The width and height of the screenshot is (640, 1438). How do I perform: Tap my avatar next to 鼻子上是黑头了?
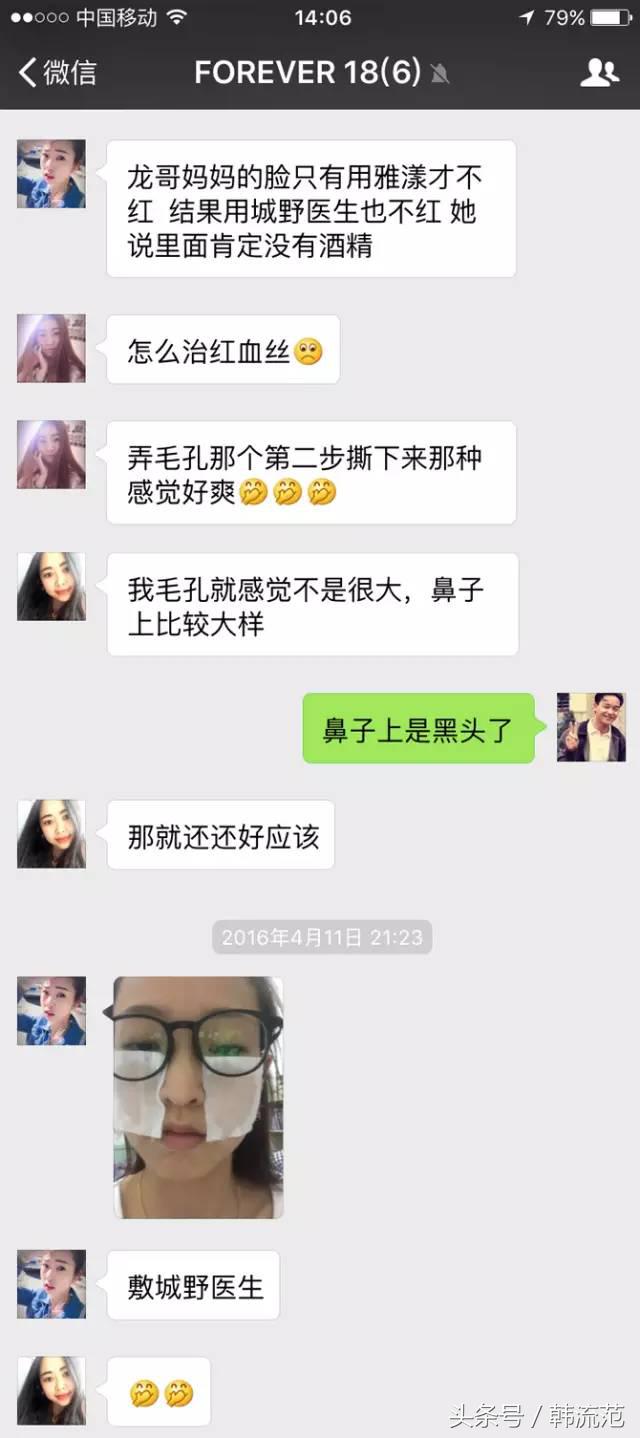[x=591, y=728]
